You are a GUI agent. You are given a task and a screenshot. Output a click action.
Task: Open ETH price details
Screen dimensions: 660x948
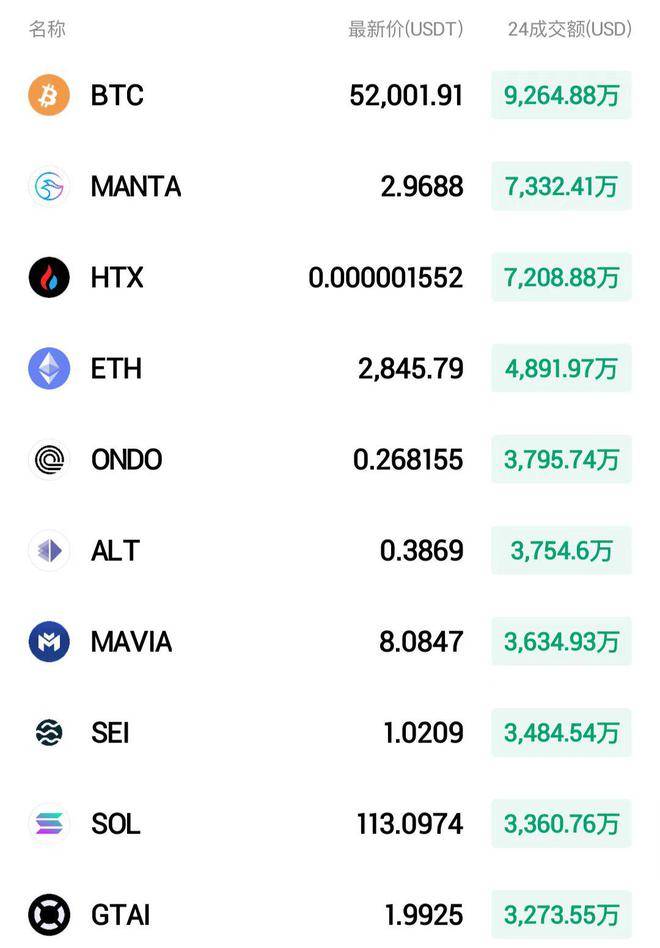click(116, 369)
